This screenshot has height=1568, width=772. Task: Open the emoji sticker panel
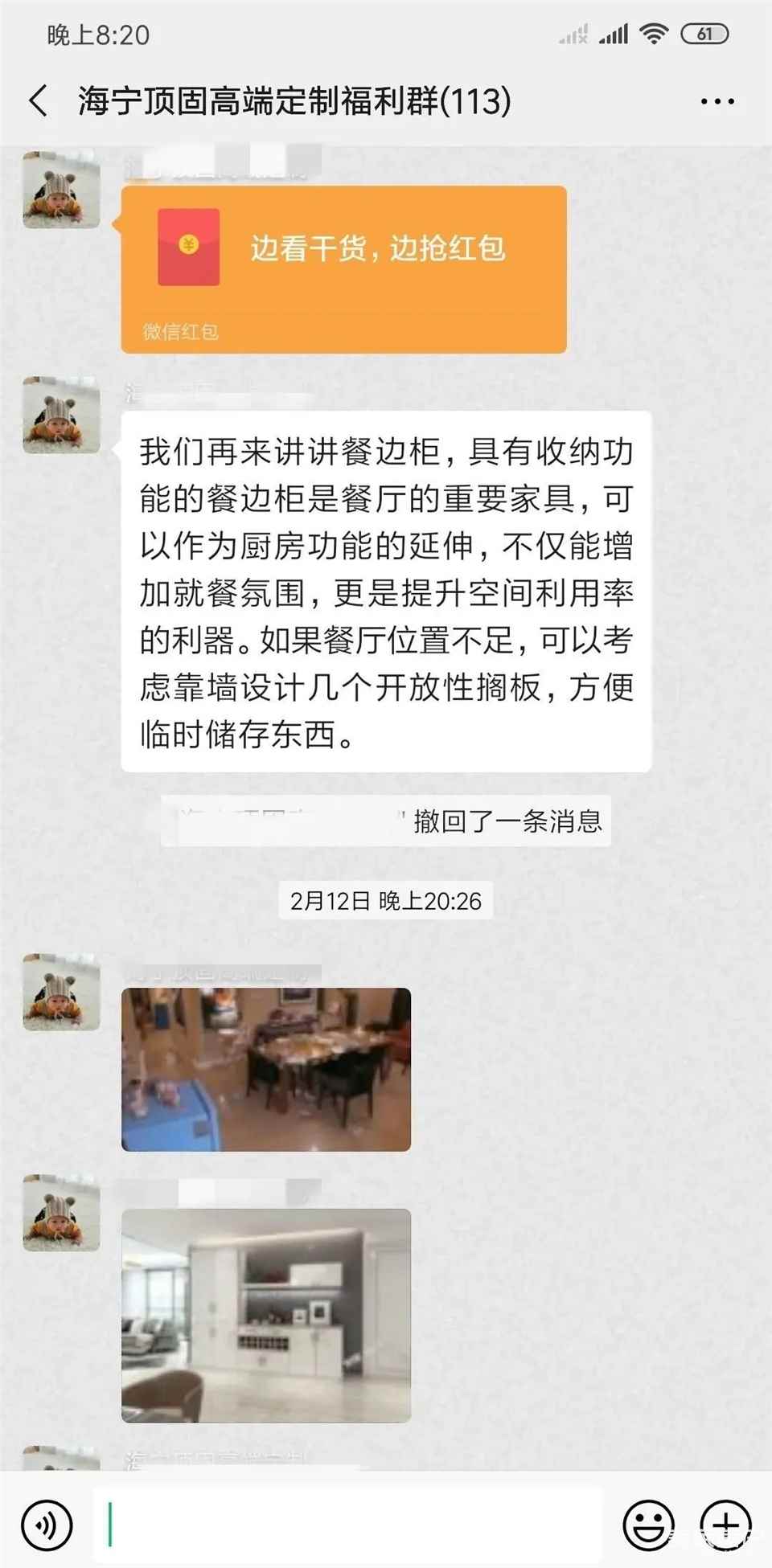pyautogui.click(x=648, y=1525)
